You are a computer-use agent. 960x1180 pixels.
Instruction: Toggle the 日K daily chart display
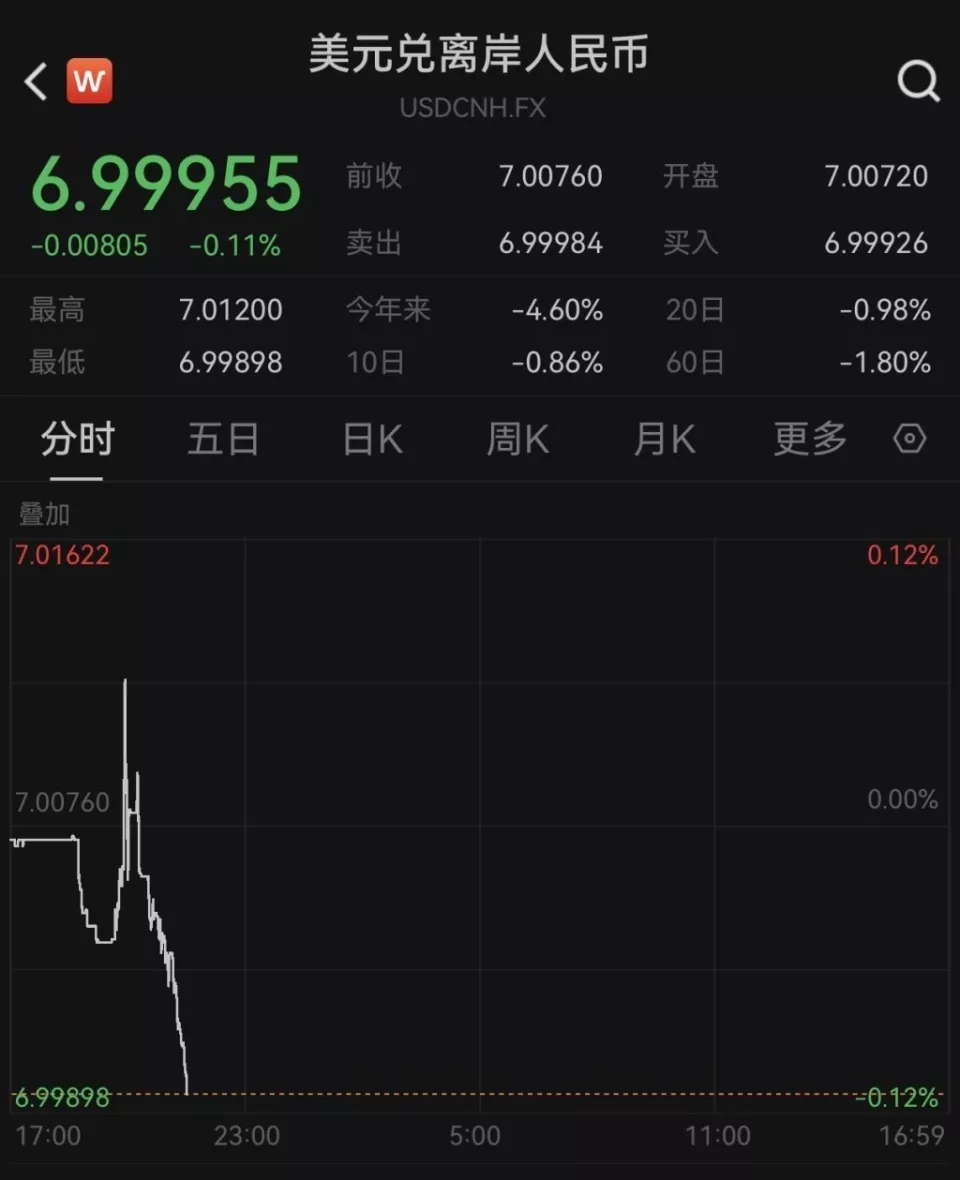[x=371, y=439]
